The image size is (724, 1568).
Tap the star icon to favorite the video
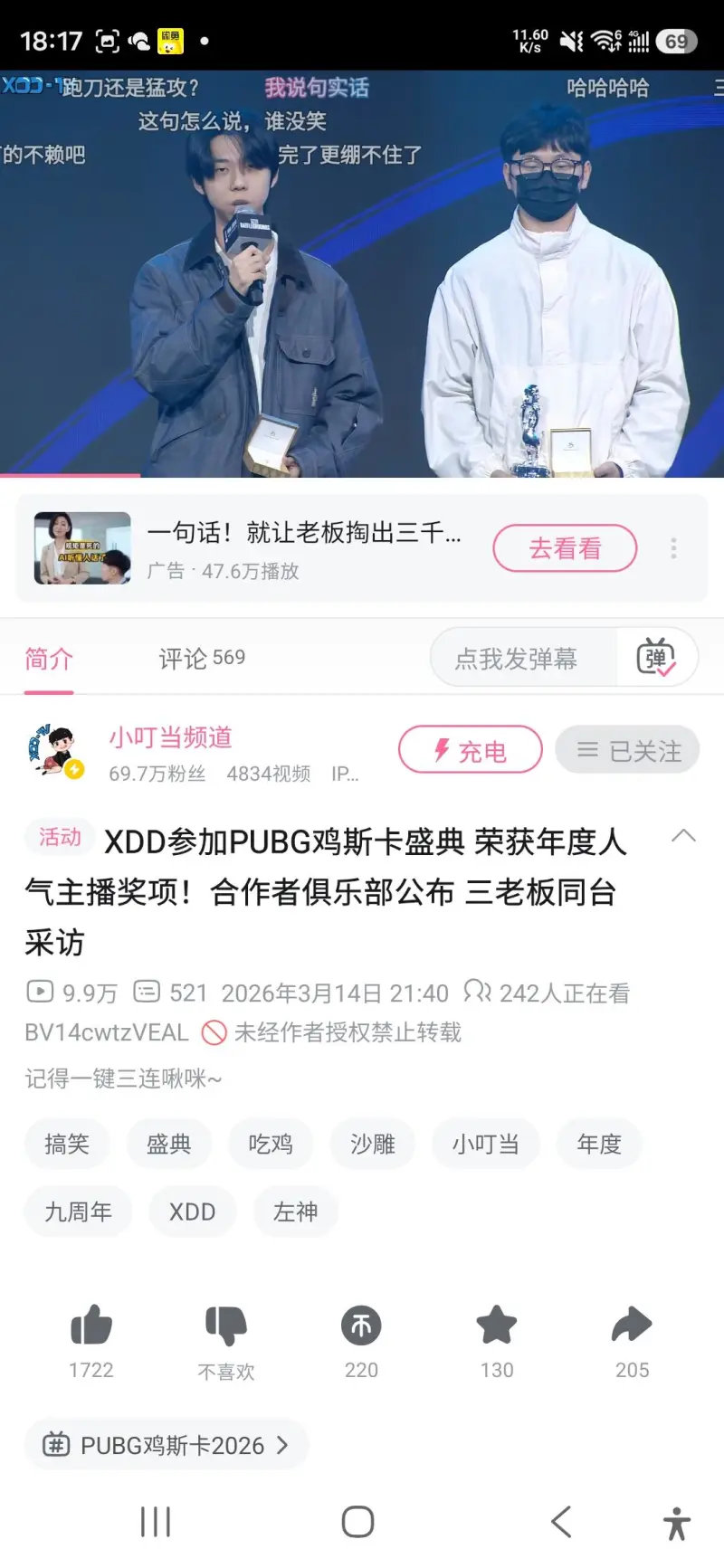496,1324
